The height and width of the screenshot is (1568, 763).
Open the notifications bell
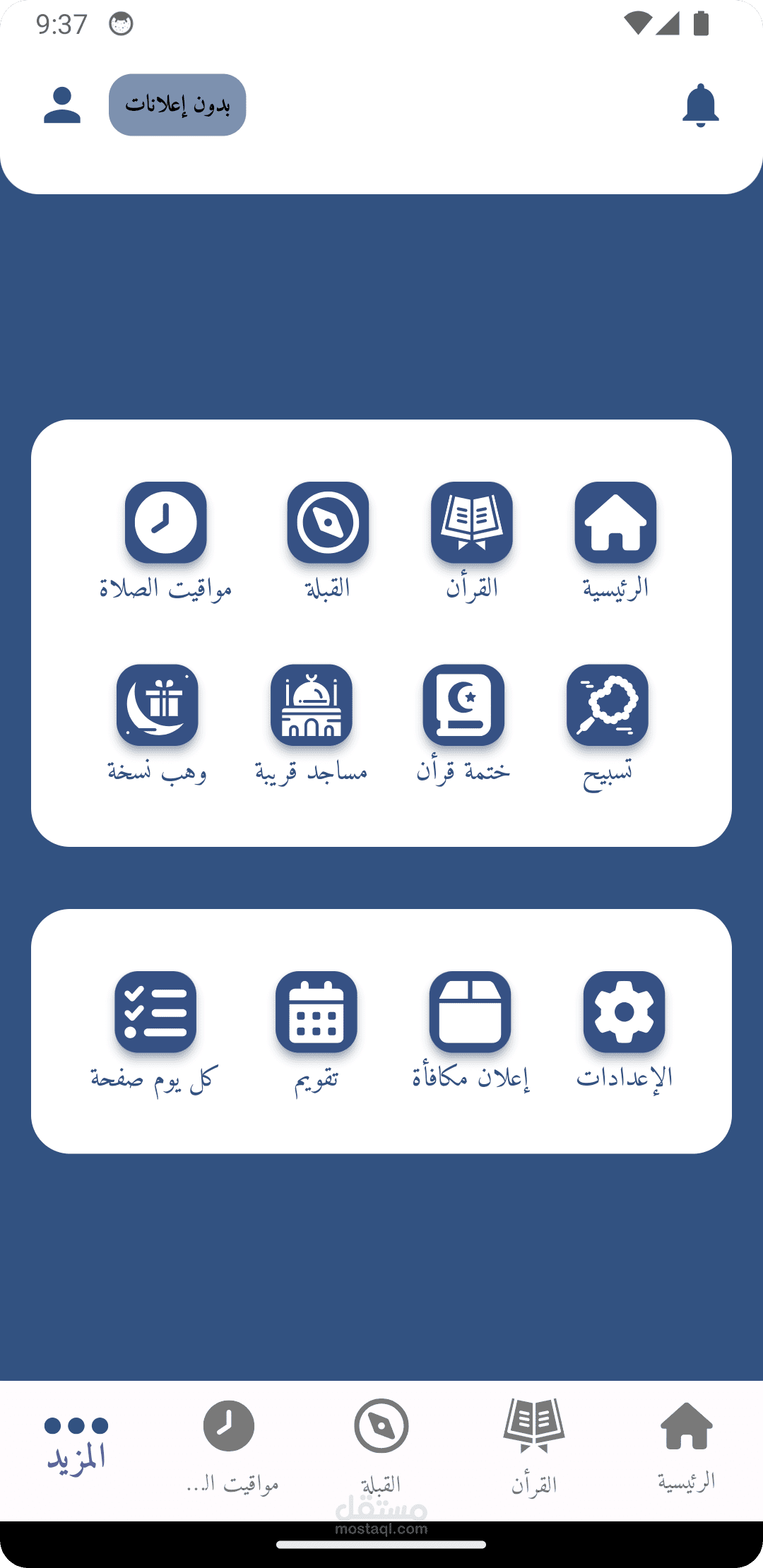(x=700, y=105)
